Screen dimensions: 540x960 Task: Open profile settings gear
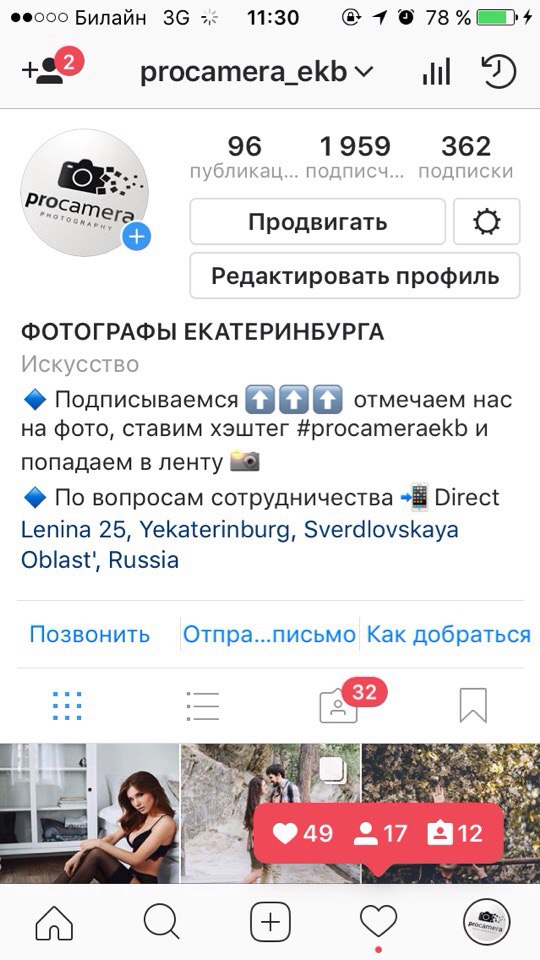click(487, 222)
